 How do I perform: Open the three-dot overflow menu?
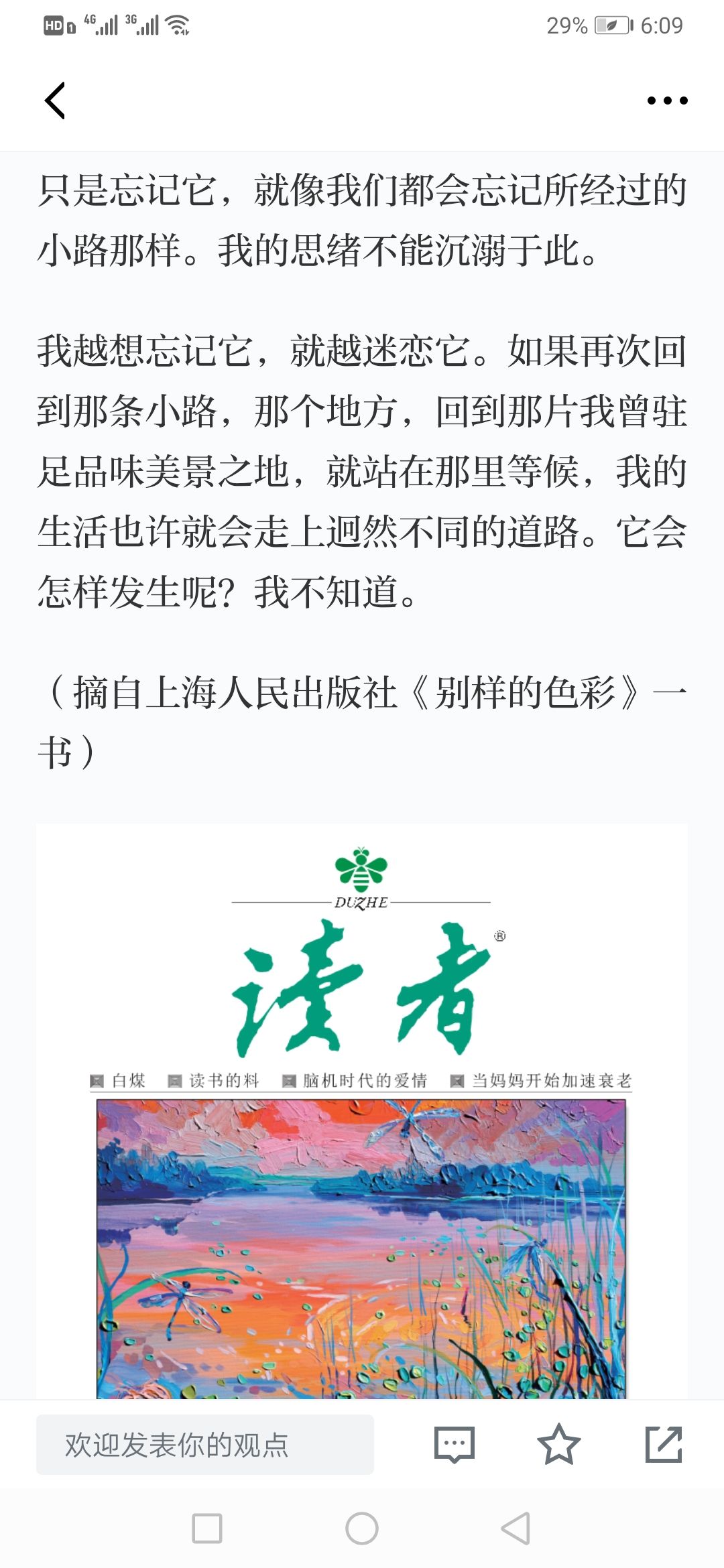coord(667,101)
